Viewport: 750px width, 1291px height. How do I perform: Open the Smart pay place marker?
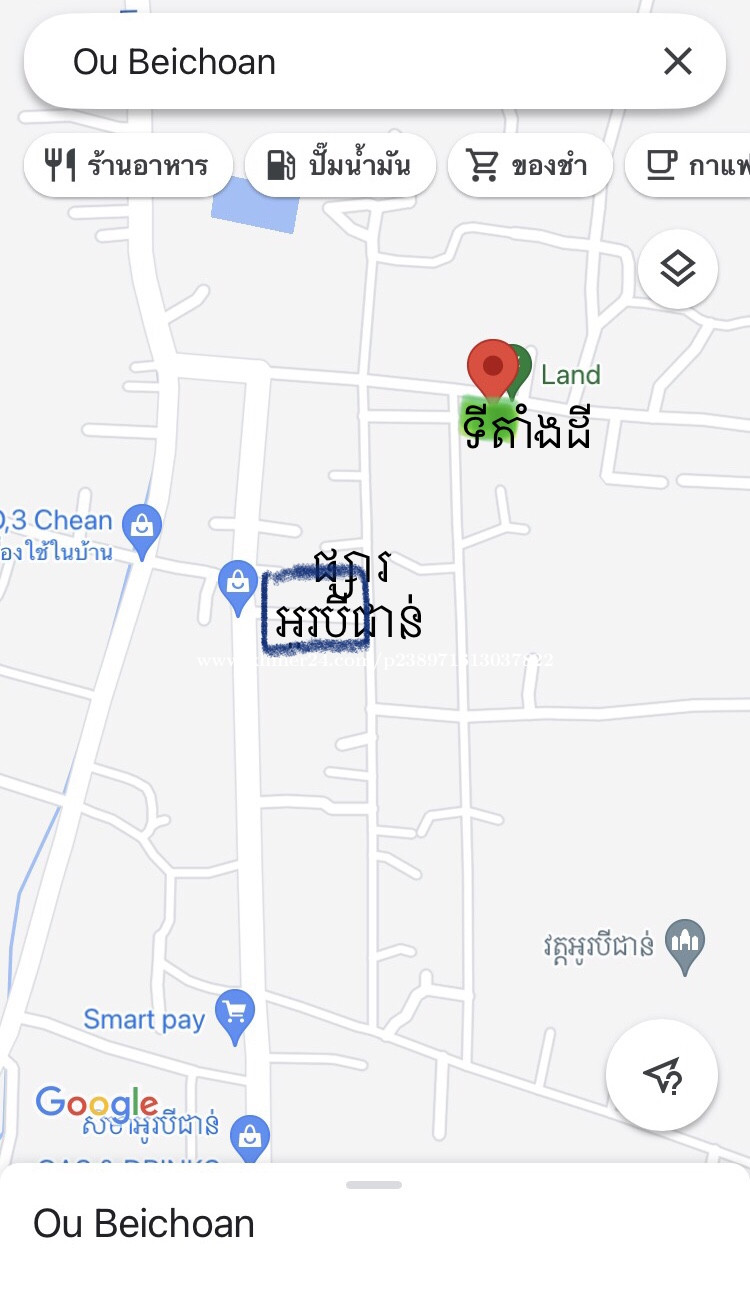235,1016
